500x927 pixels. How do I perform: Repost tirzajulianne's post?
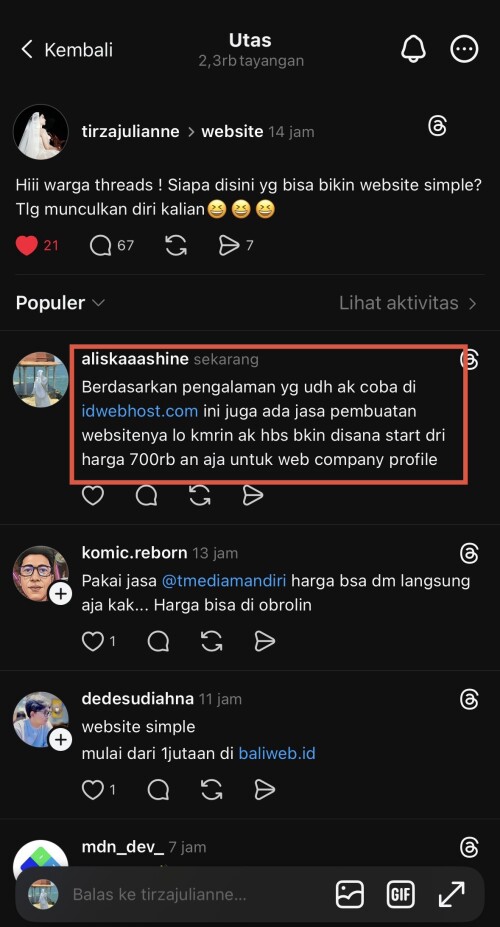(176, 245)
